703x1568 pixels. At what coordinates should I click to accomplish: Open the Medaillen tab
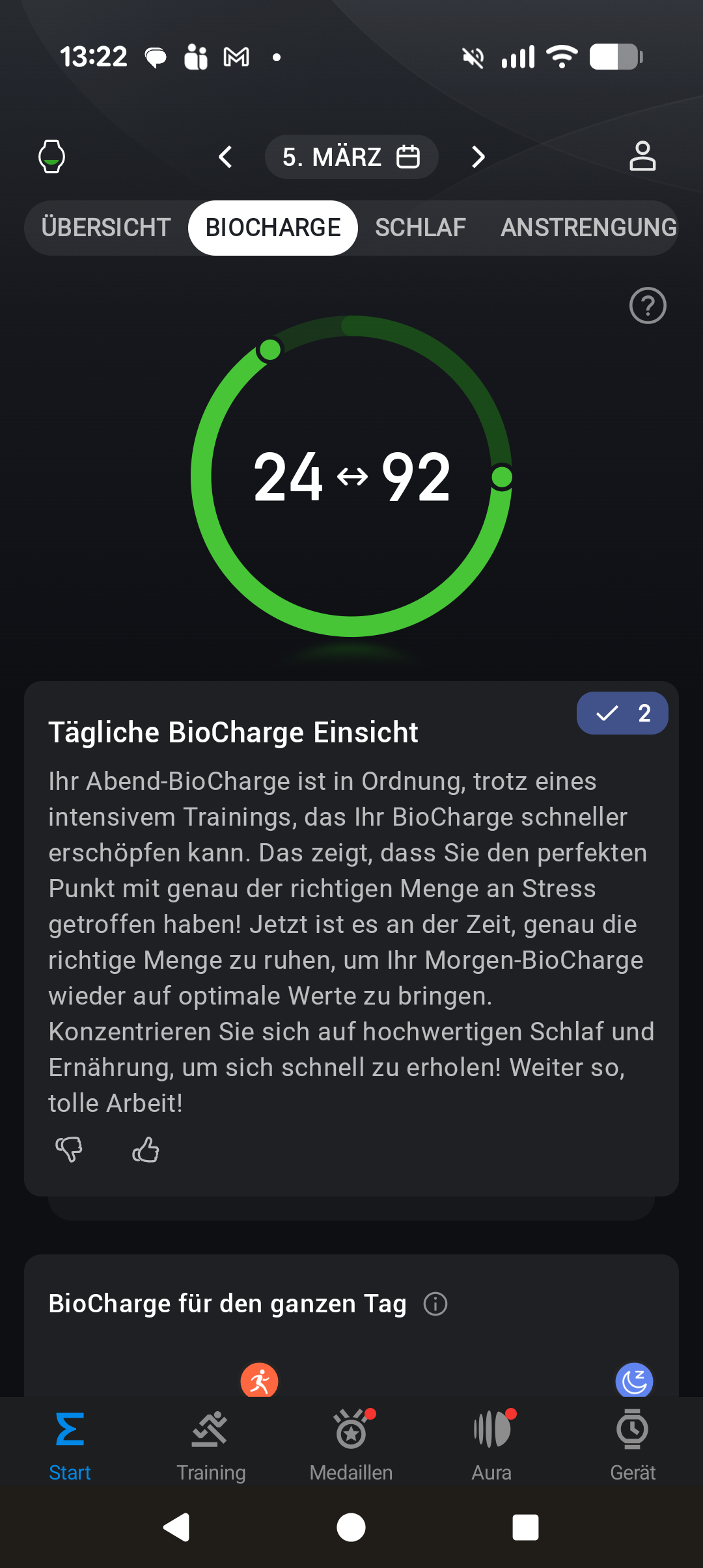pos(351,1444)
